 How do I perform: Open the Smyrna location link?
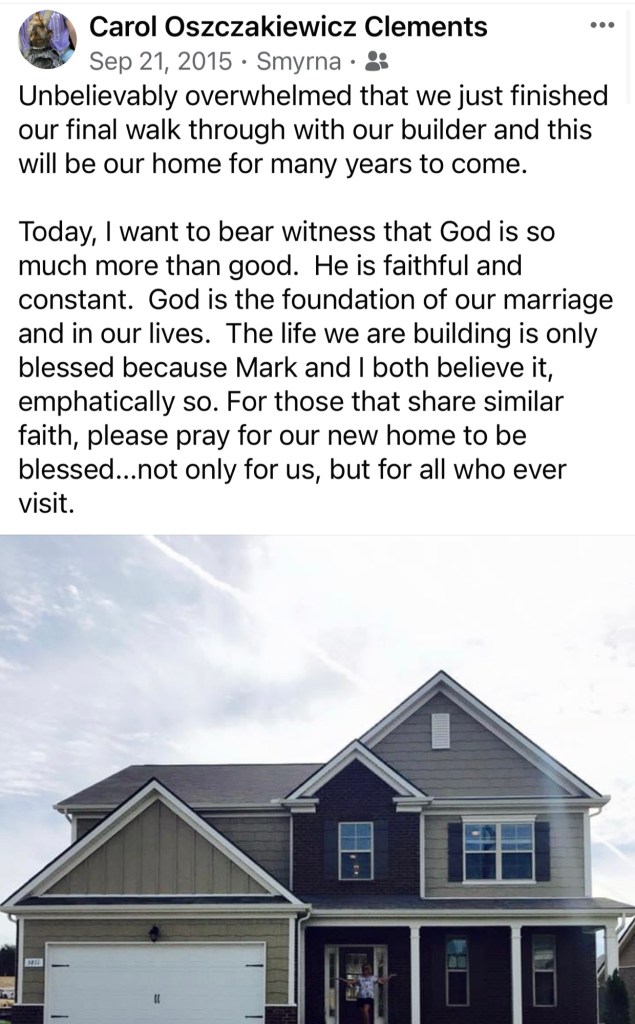coord(298,62)
